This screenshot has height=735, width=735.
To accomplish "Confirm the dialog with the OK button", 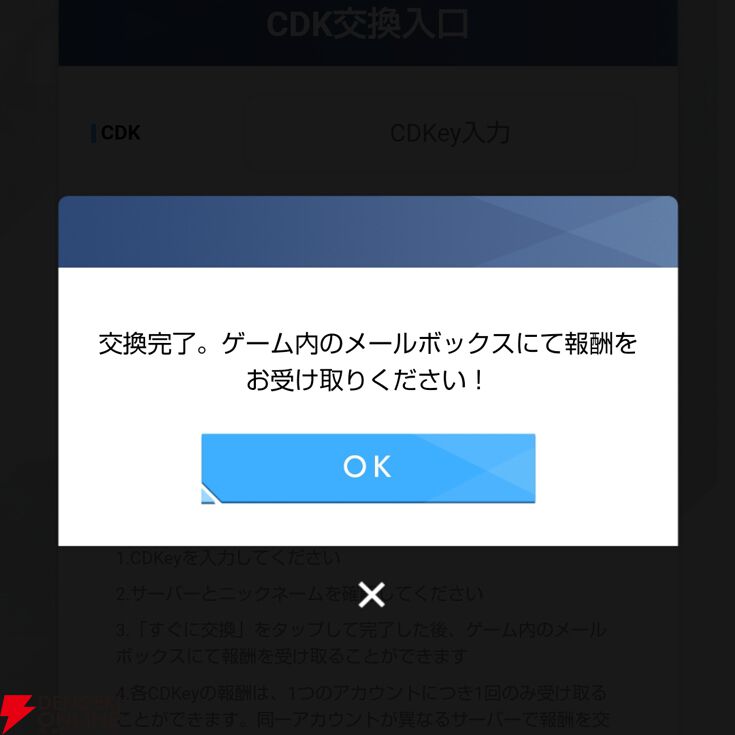I will (x=368, y=468).
